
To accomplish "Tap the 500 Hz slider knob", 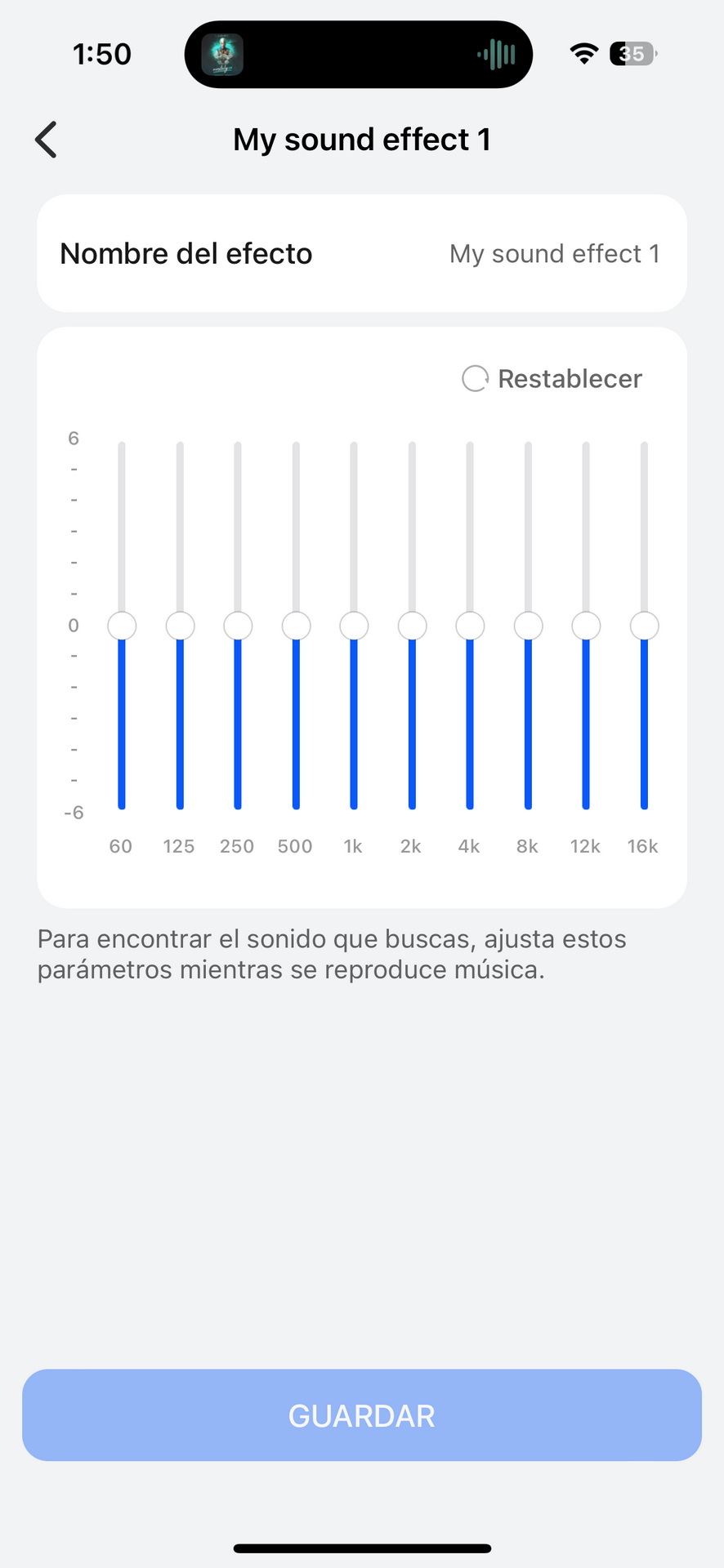I will [x=296, y=626].
